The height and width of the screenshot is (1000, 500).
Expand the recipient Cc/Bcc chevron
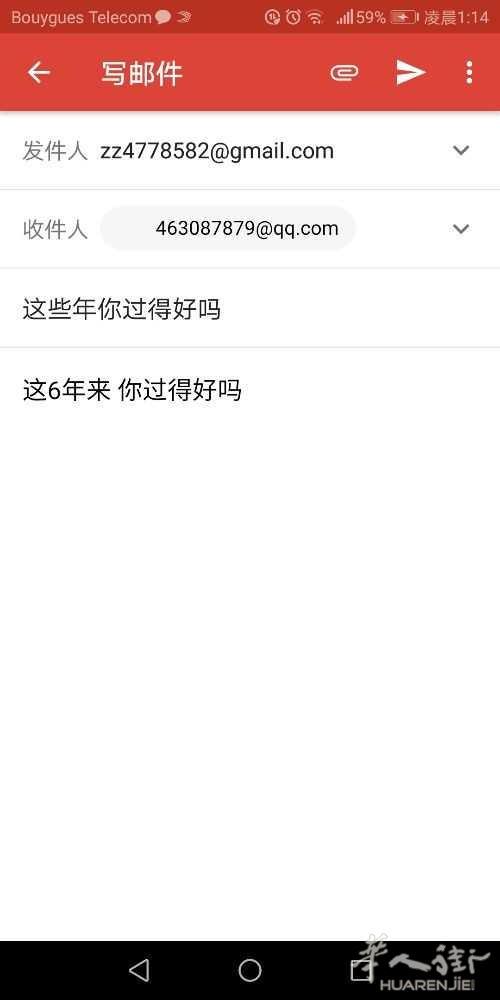click(x=460, y=229)
